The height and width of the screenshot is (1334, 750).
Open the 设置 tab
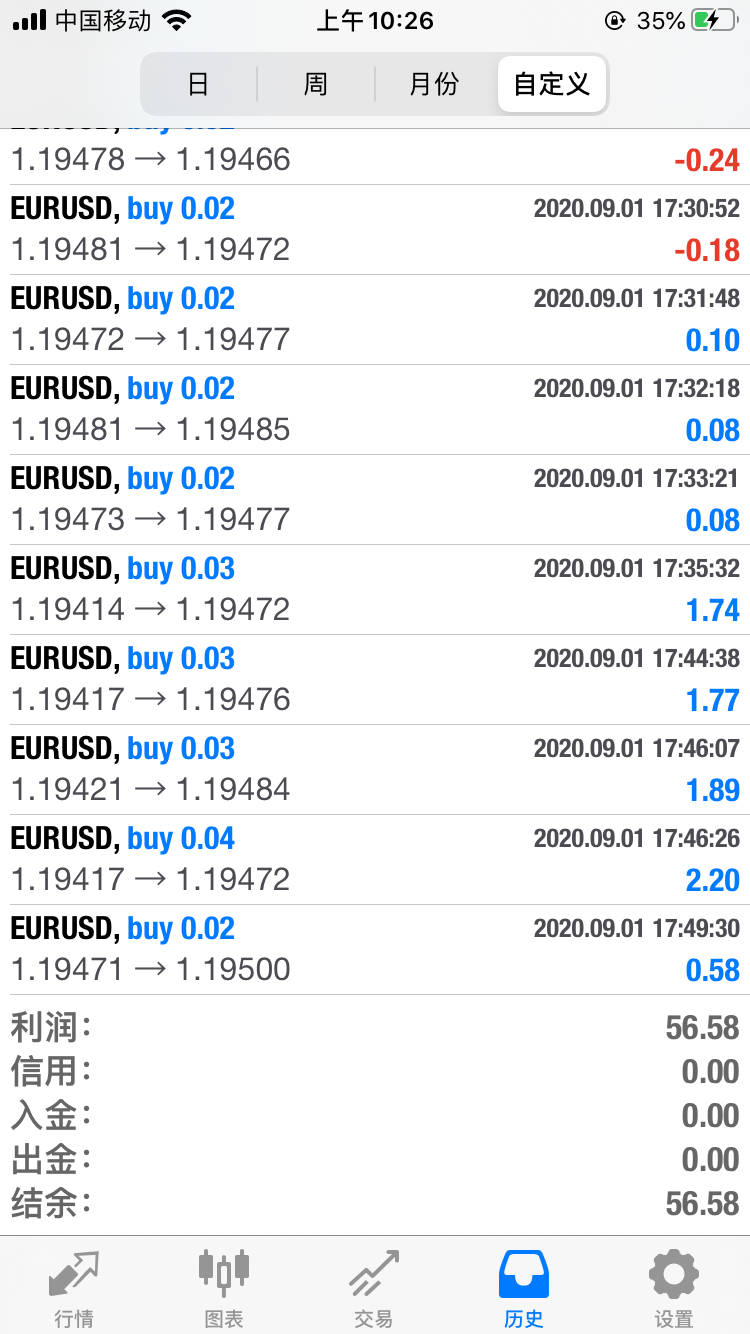pyautogui.click(x=674, y=1288)
